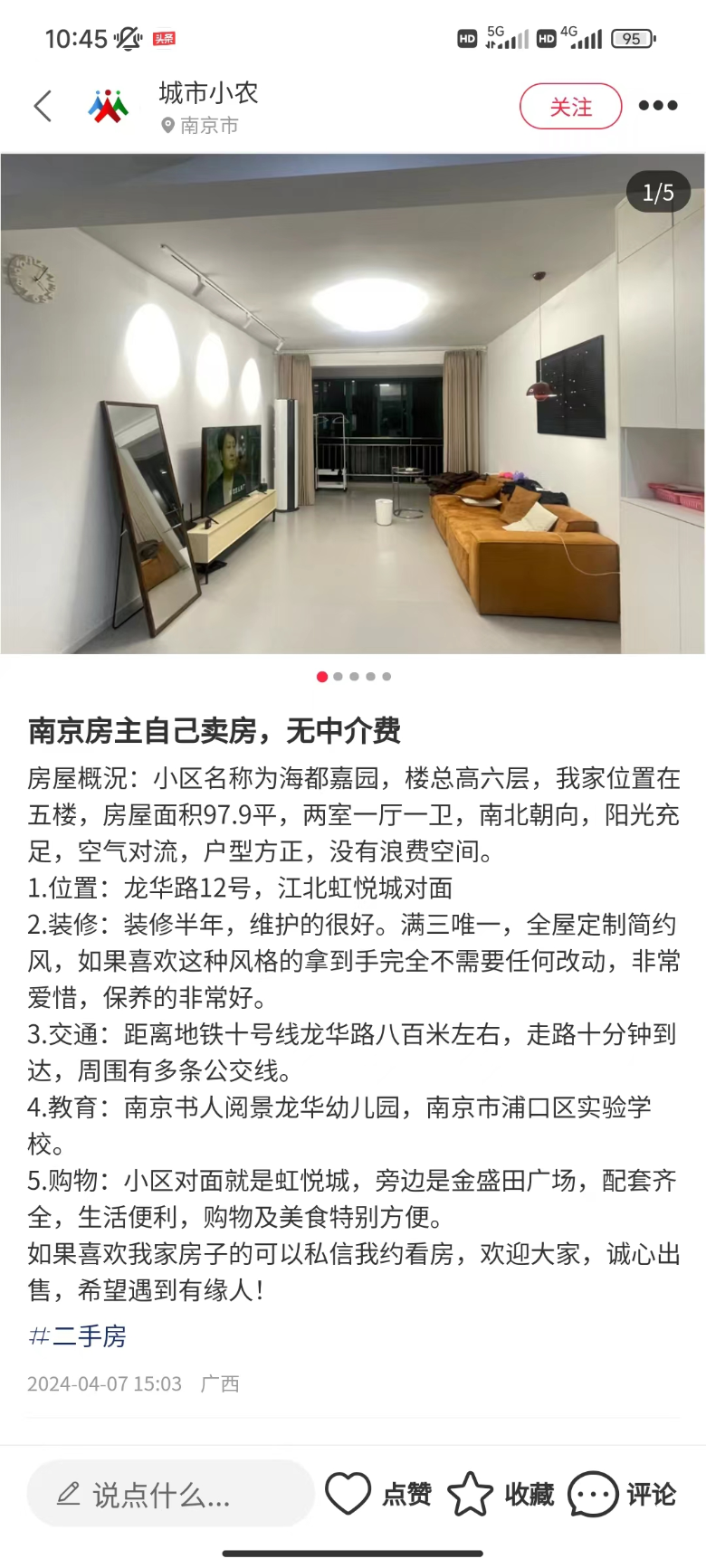The width and height of the screenshot is (706, 1568).
Task: Open 城市小农's profile avatar
Action: click(x=109, y=106)
